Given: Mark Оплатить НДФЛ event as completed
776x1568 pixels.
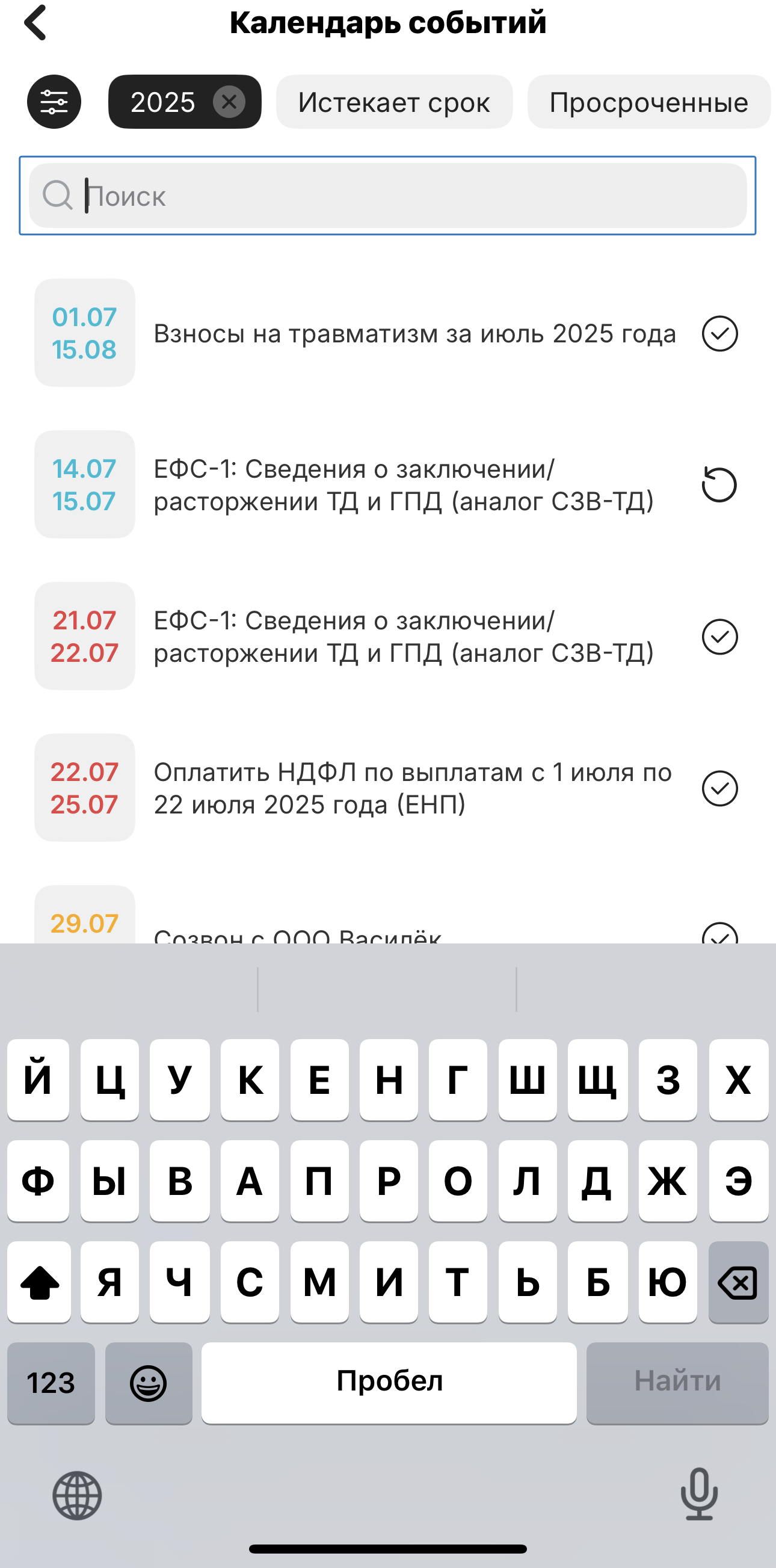Looking at the screenshot, I should tap(719, 788).
